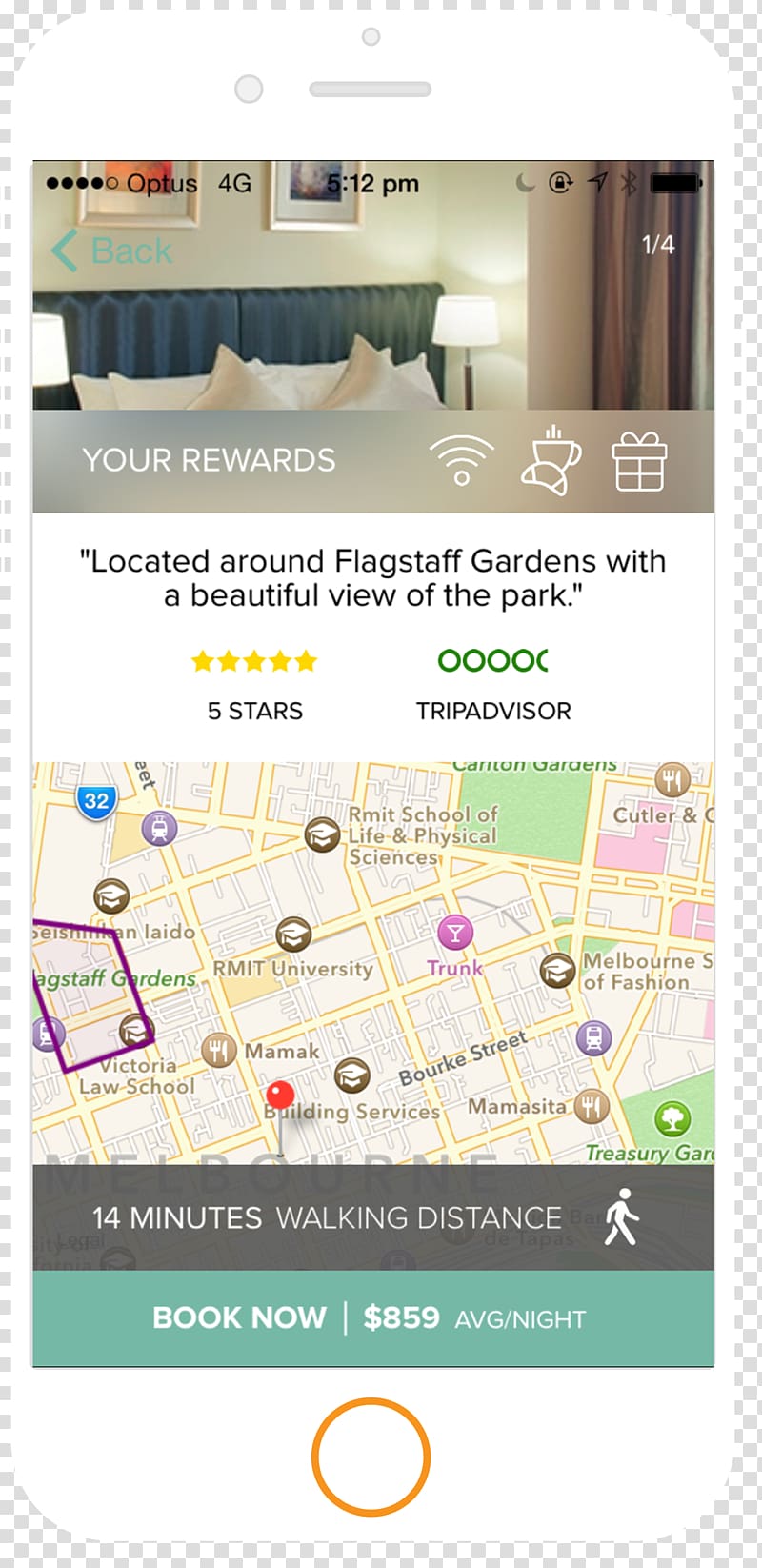Select the red location pin on map
This screenshot has width=762, height=1568.
280,1096
